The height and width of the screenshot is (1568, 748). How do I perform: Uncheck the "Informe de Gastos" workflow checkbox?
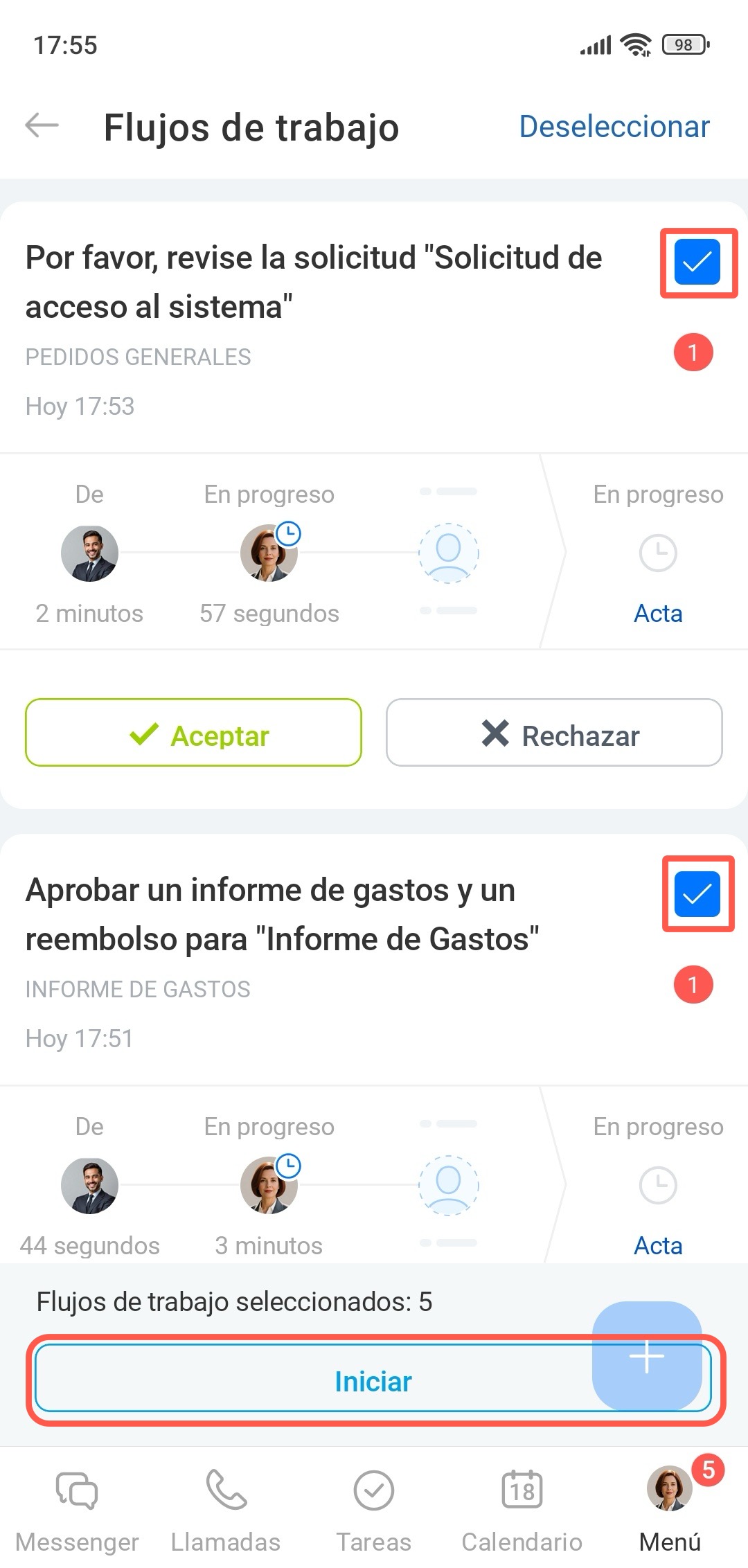click(x=697, y=894)
